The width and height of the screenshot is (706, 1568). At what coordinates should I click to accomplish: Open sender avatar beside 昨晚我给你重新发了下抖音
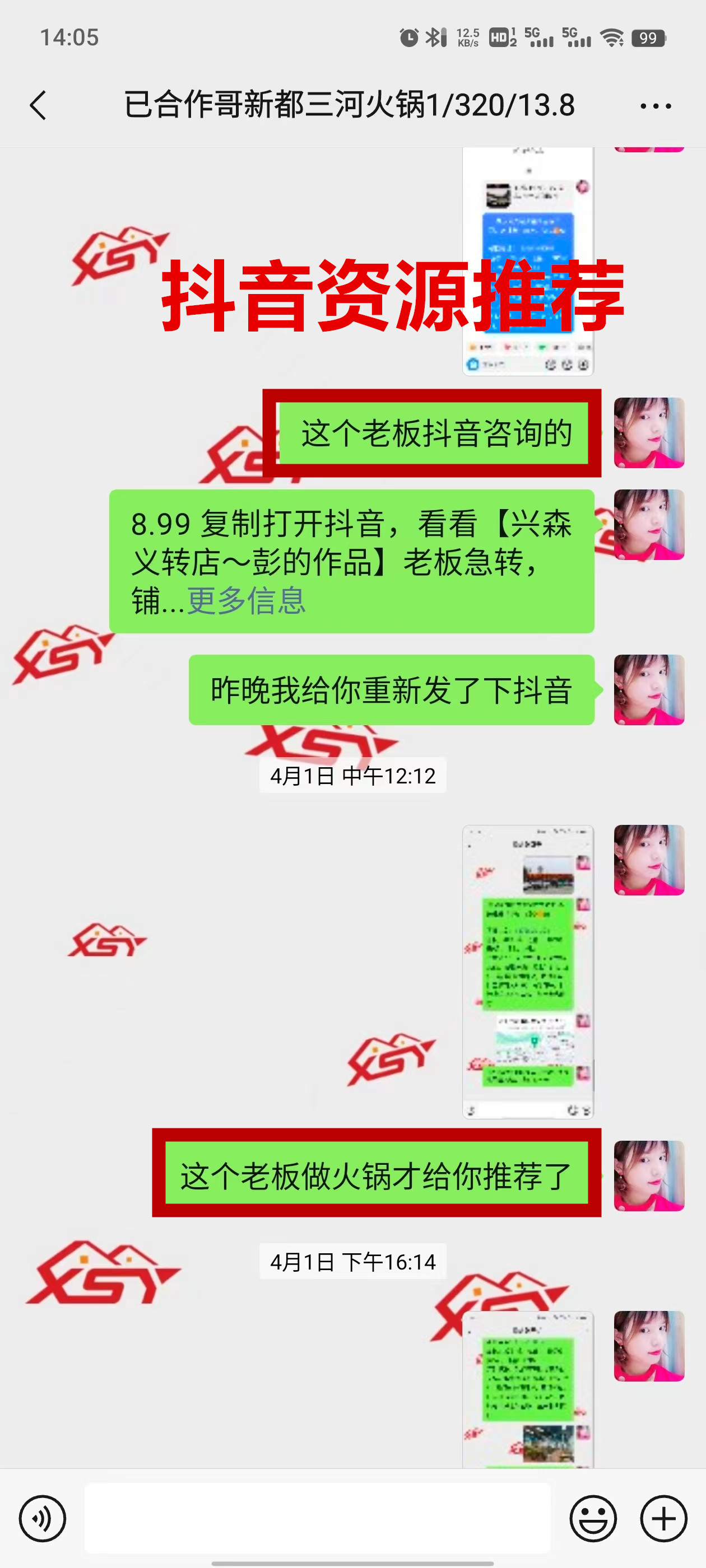[x=649, y=690]
